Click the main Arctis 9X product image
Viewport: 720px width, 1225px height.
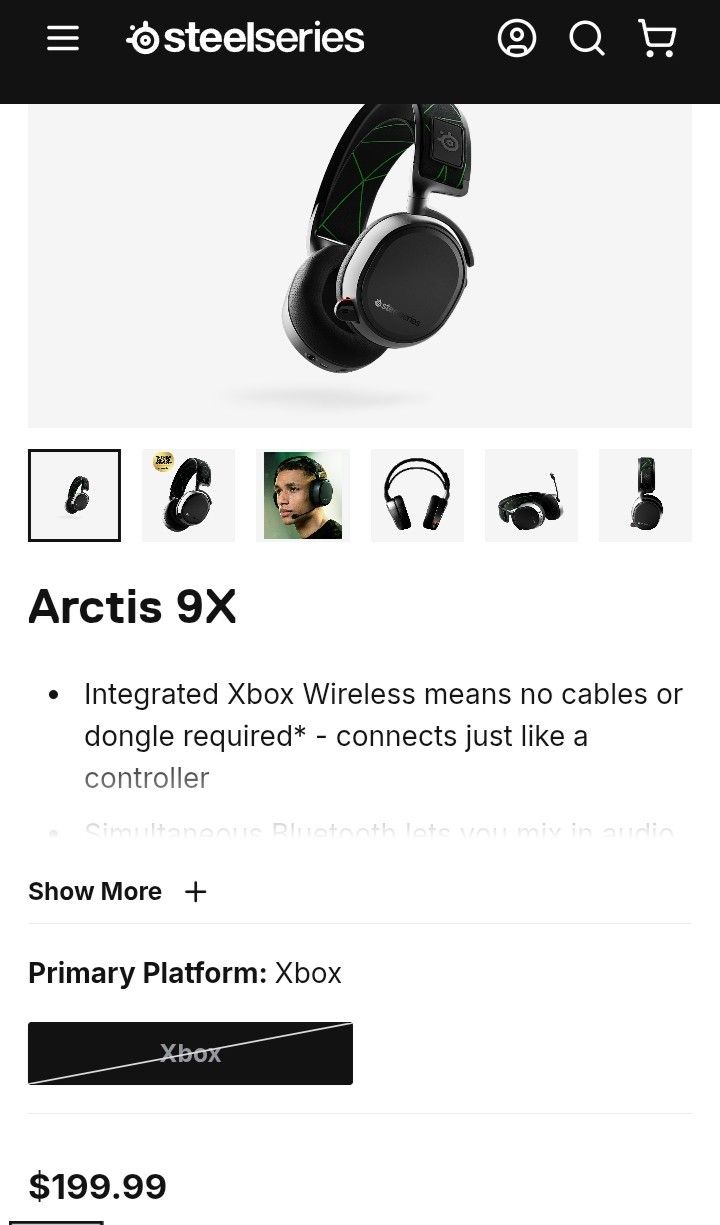[x=360, y=265]
